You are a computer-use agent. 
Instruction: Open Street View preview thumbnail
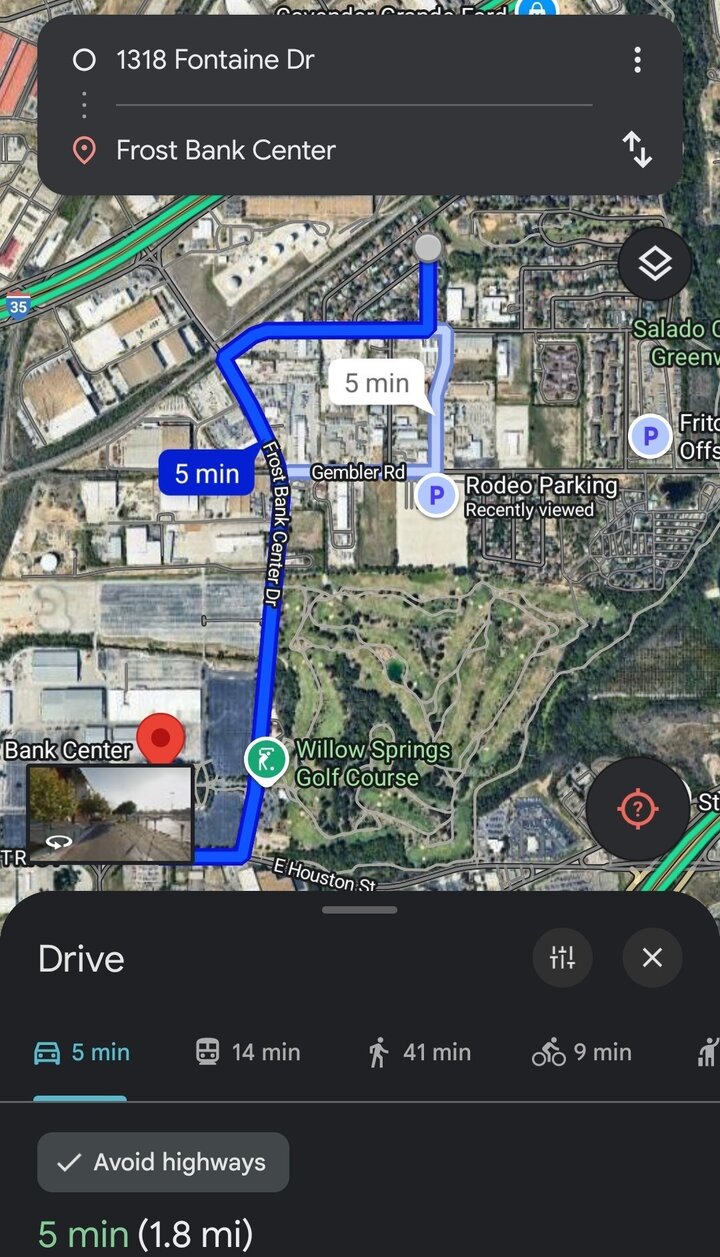coord(110,814)
